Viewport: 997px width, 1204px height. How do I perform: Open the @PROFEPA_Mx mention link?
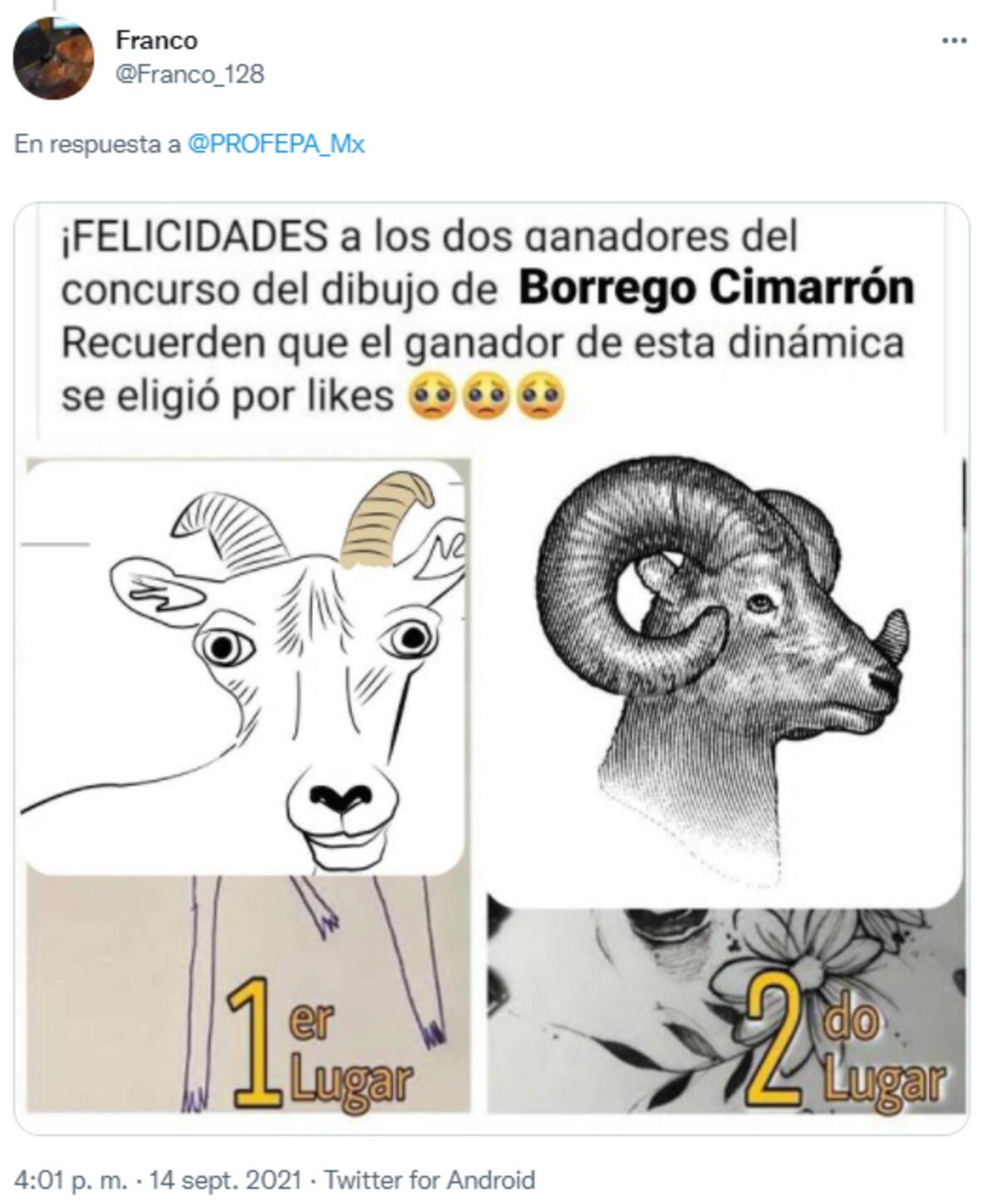277,145
